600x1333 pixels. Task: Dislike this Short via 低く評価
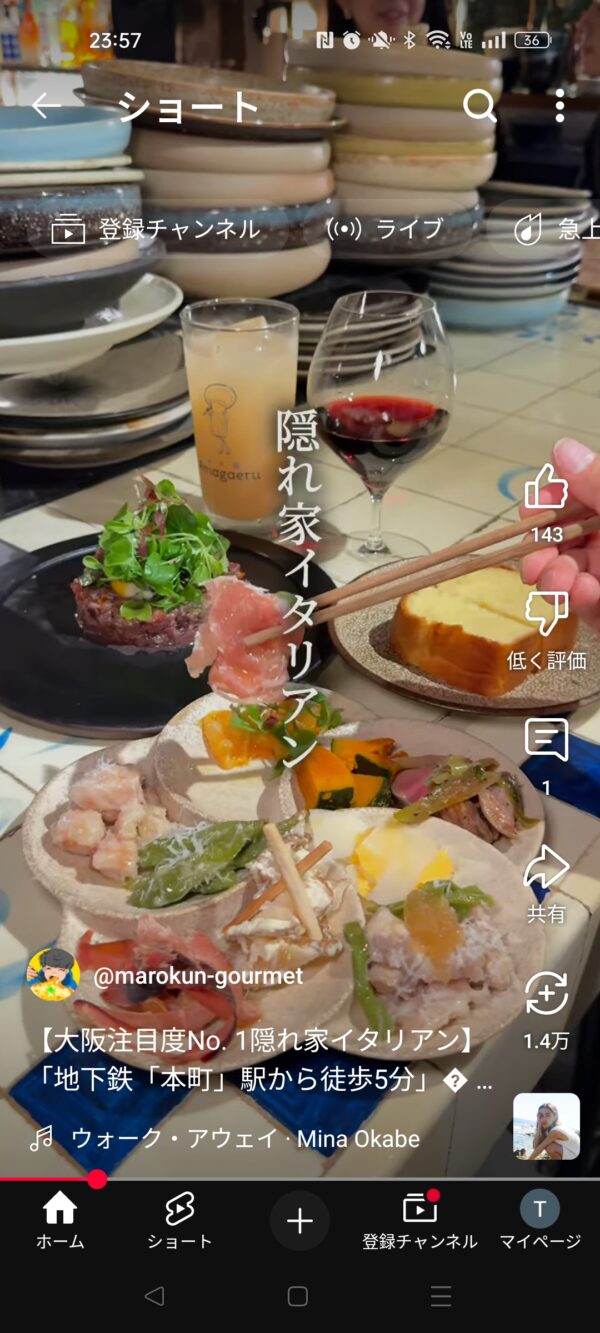pyautogui.click(x=546, y=615)
